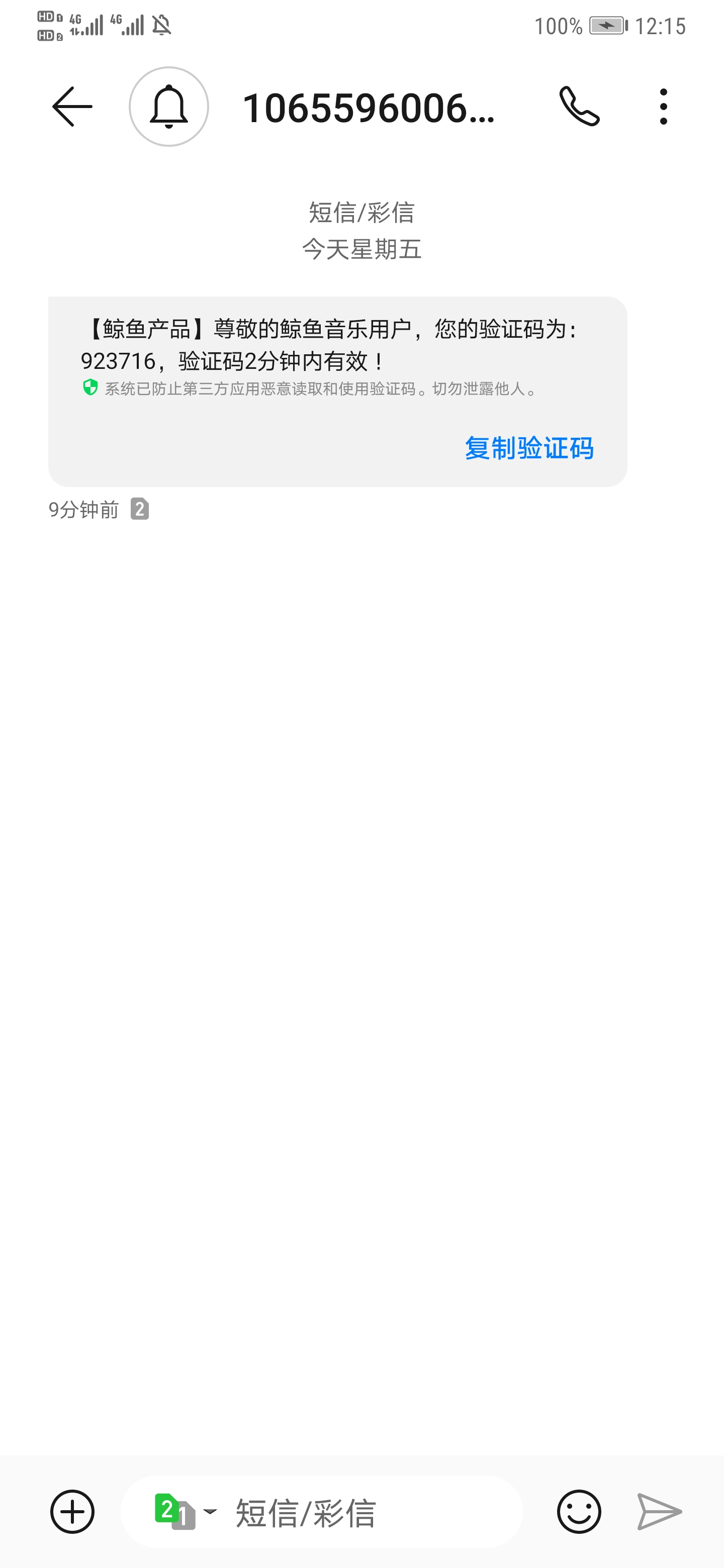Image resolution: width=724 pixels, height=1568 pixels.
Task: Open the overflow menu
Action: point(663,107)
